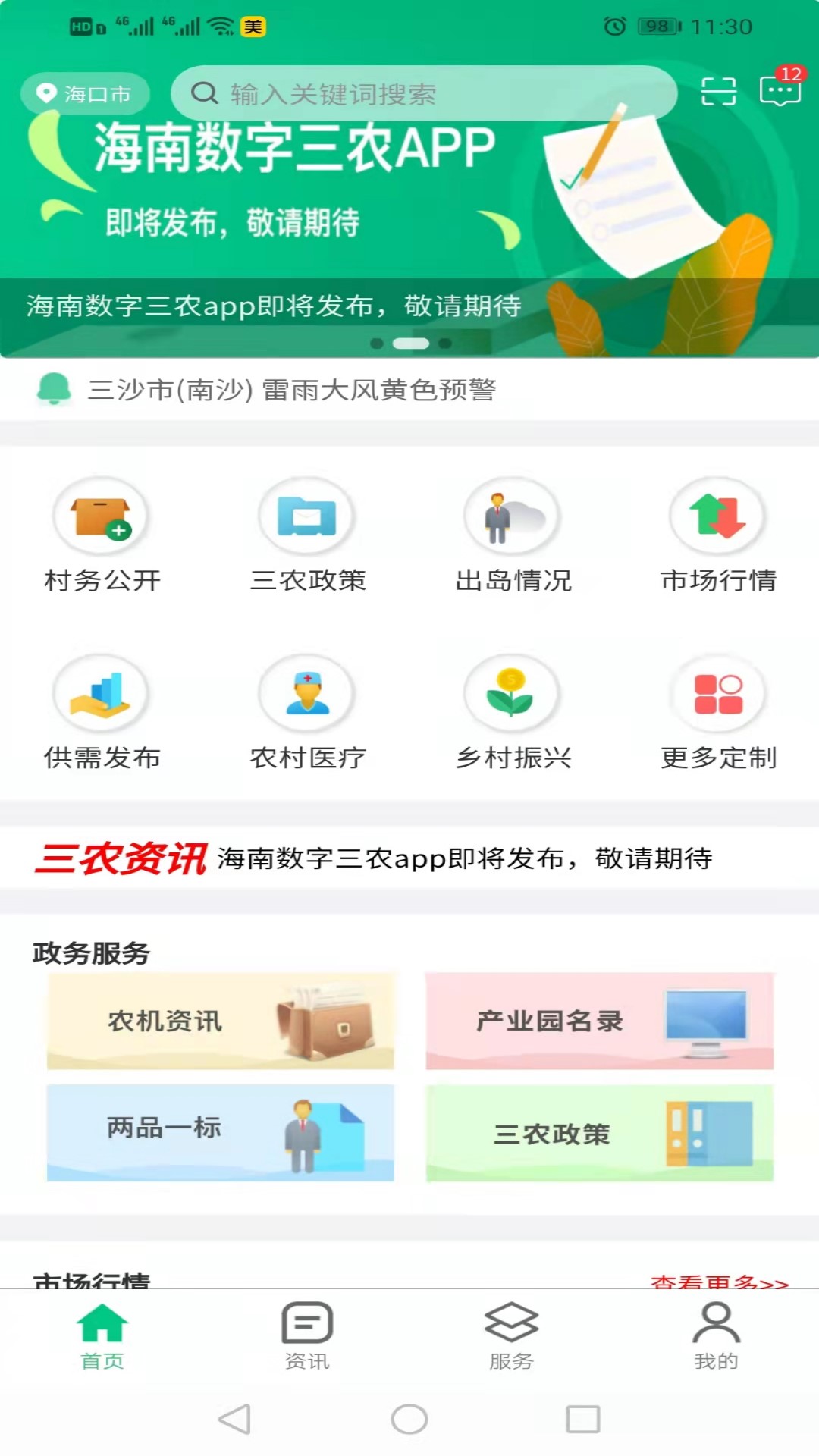
Task: Open the messages icon with 12 badge
Action: pos(780,91)
